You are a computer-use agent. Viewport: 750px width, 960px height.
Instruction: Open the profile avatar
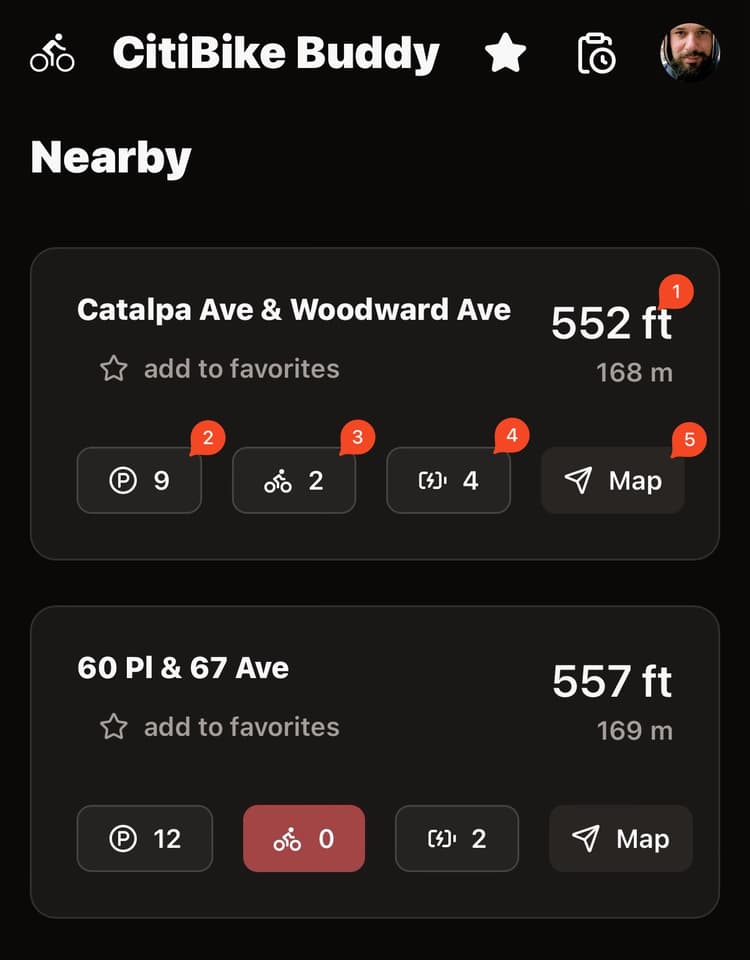click(689, 53)
